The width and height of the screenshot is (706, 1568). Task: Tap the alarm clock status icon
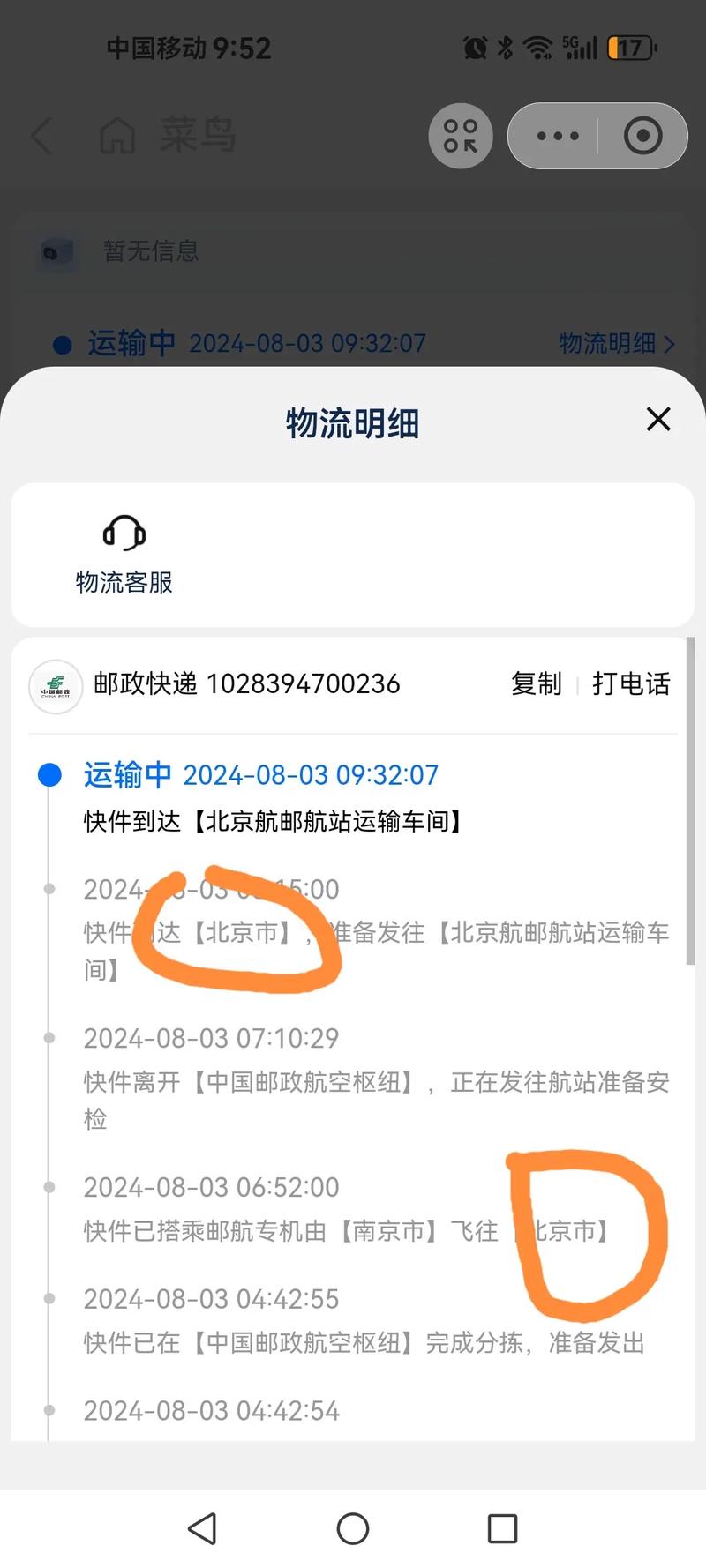pyautogui.click(x=474, y=49)
